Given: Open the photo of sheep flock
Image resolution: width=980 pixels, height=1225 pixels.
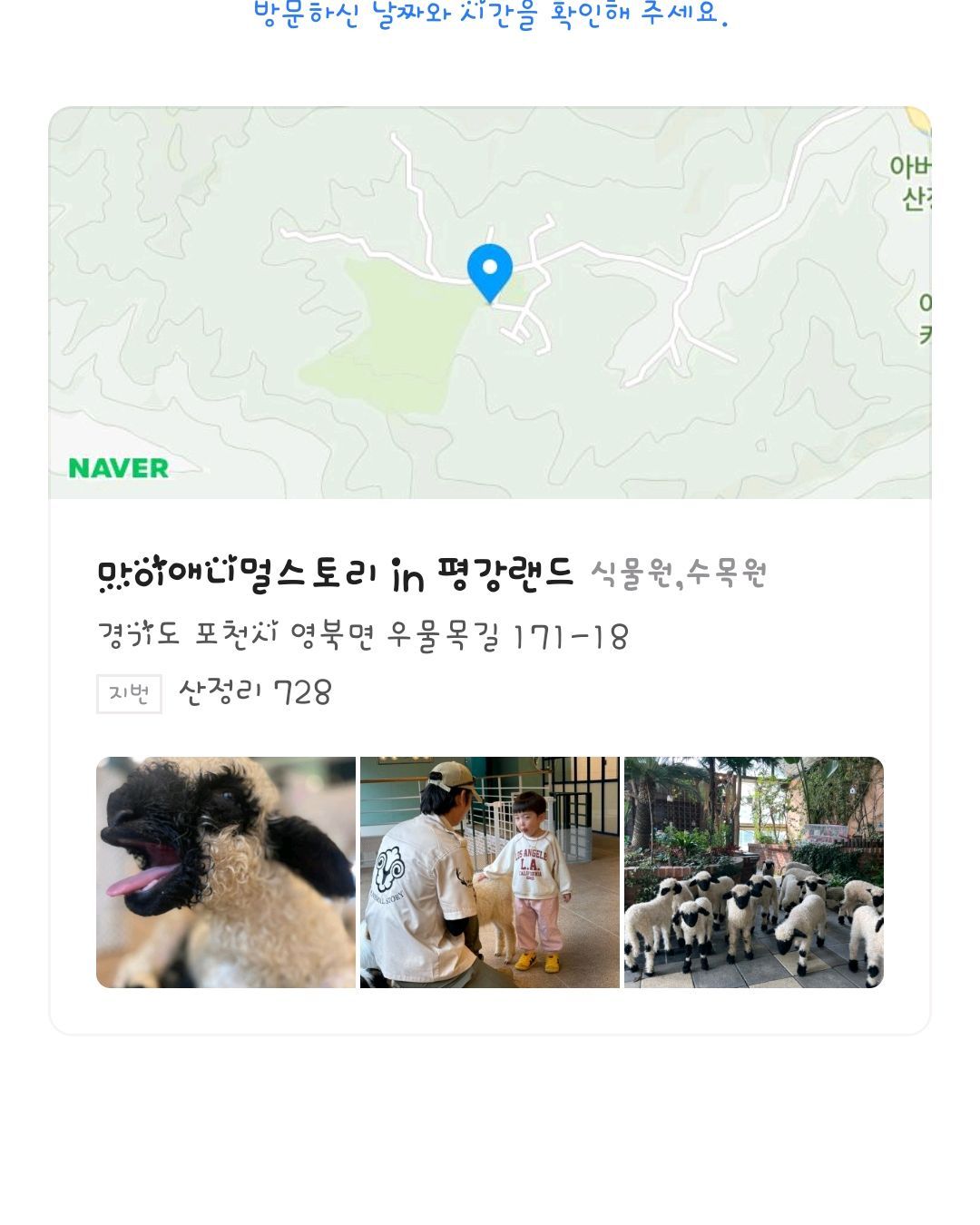Looking at the screenshot, I should pyautogui.click(x=753, y=872).
